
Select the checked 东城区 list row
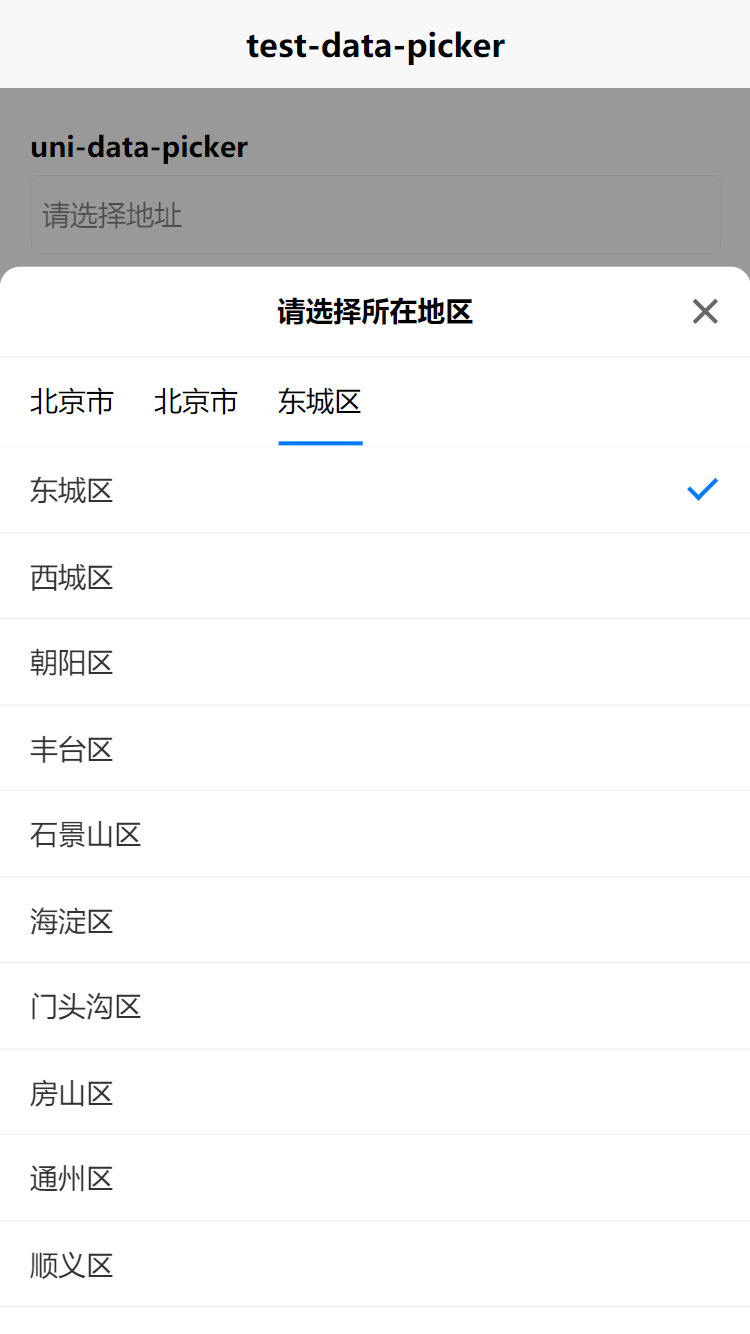coord(375,490)
